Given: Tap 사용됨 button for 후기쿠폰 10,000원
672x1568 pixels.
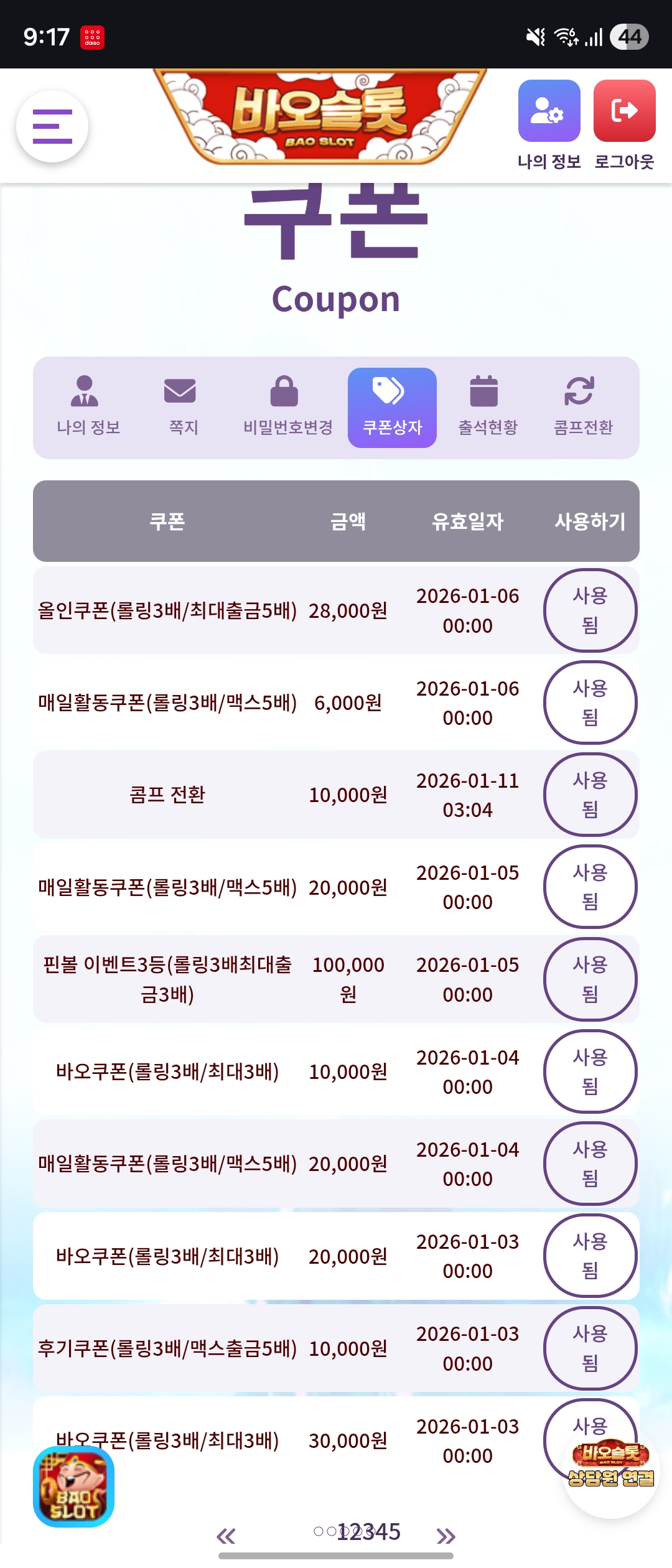Looking at the screenshot, I should (x=590, y=1348).
